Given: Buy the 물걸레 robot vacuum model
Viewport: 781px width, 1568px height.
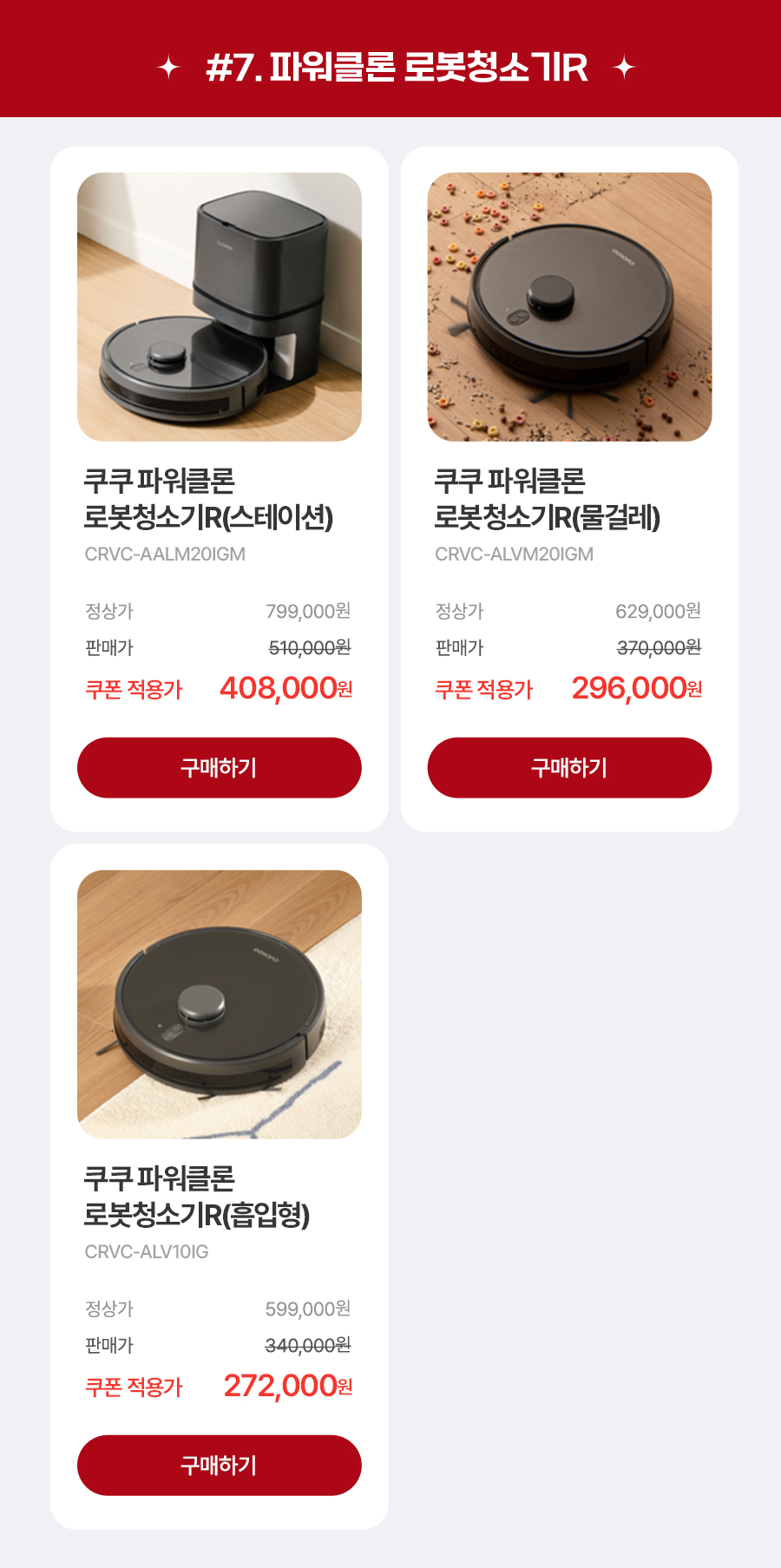Looking at the screenshot, I should (x=569, y=767).
